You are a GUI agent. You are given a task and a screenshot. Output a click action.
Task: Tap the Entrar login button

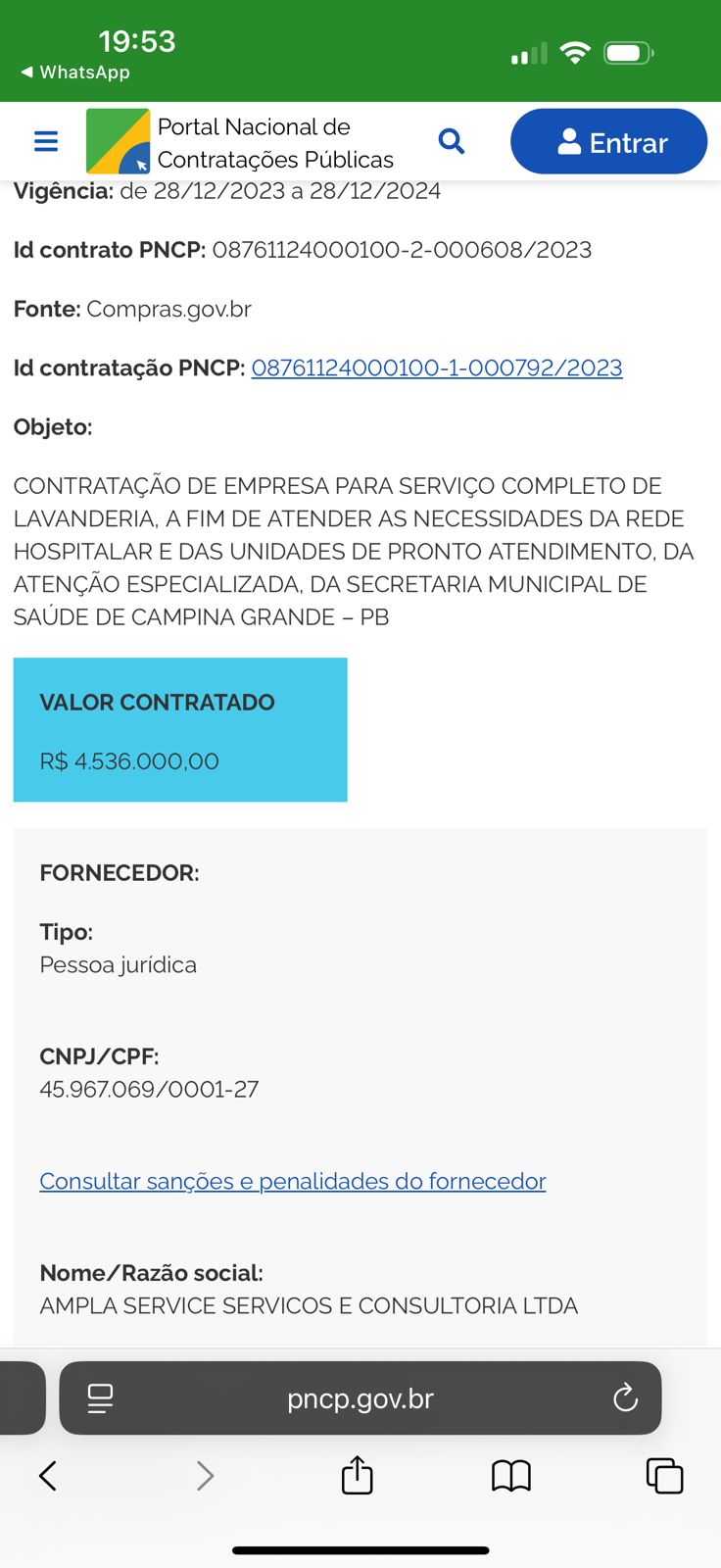[x=608, y=142]
